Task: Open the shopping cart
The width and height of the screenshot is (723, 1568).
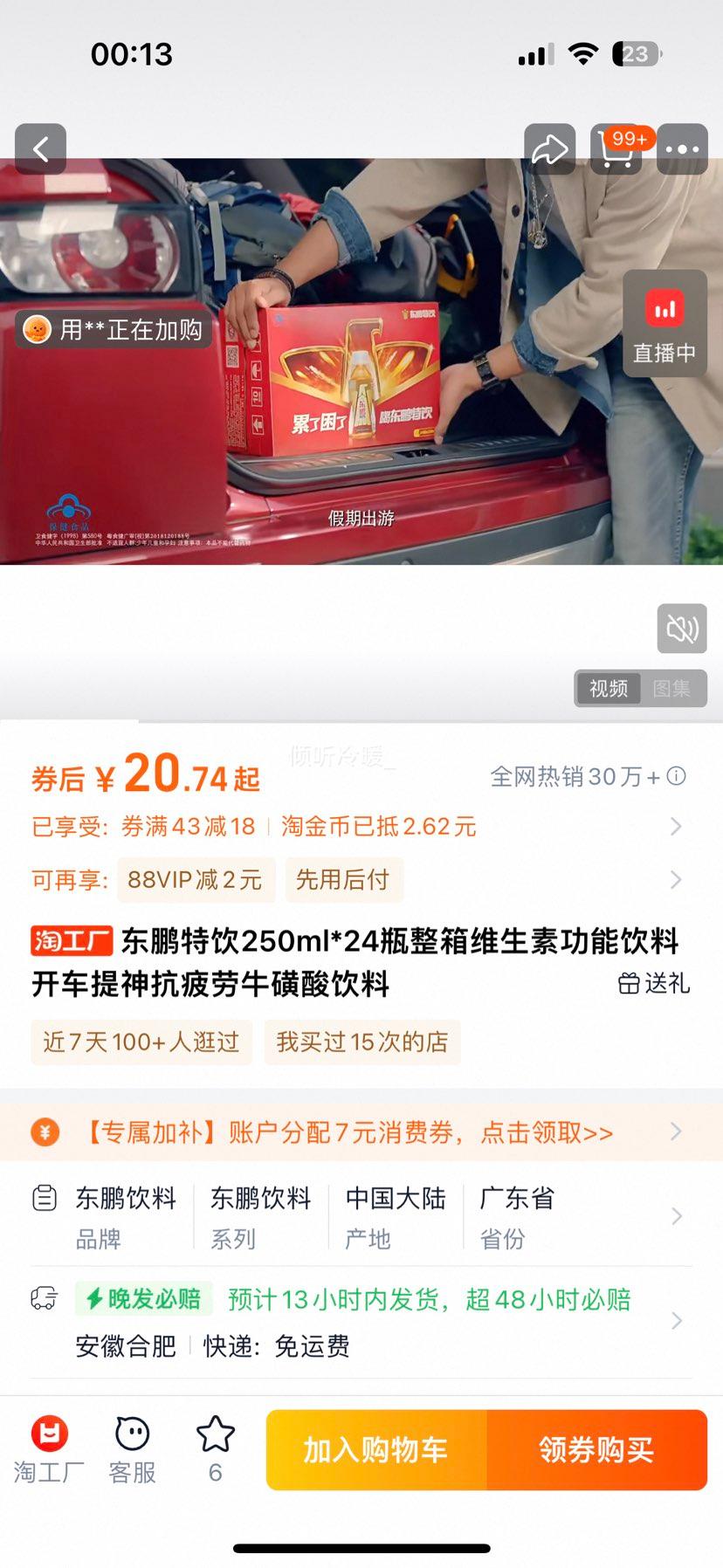Action: point(616,150)
